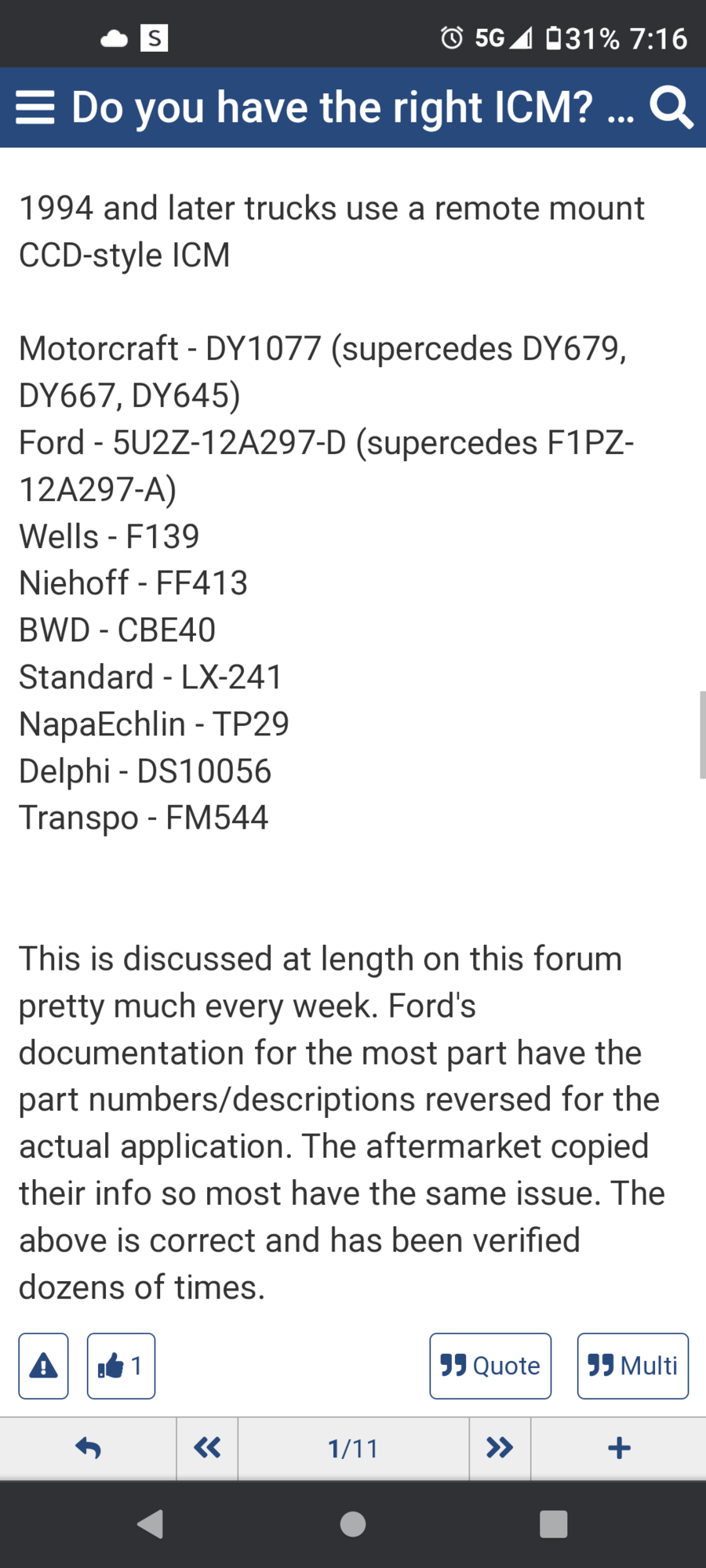Viewport: 706px width, 1568px height.
Task: Tap the quotation-mark icon on the Quote button
Action: pos(453,1366)
